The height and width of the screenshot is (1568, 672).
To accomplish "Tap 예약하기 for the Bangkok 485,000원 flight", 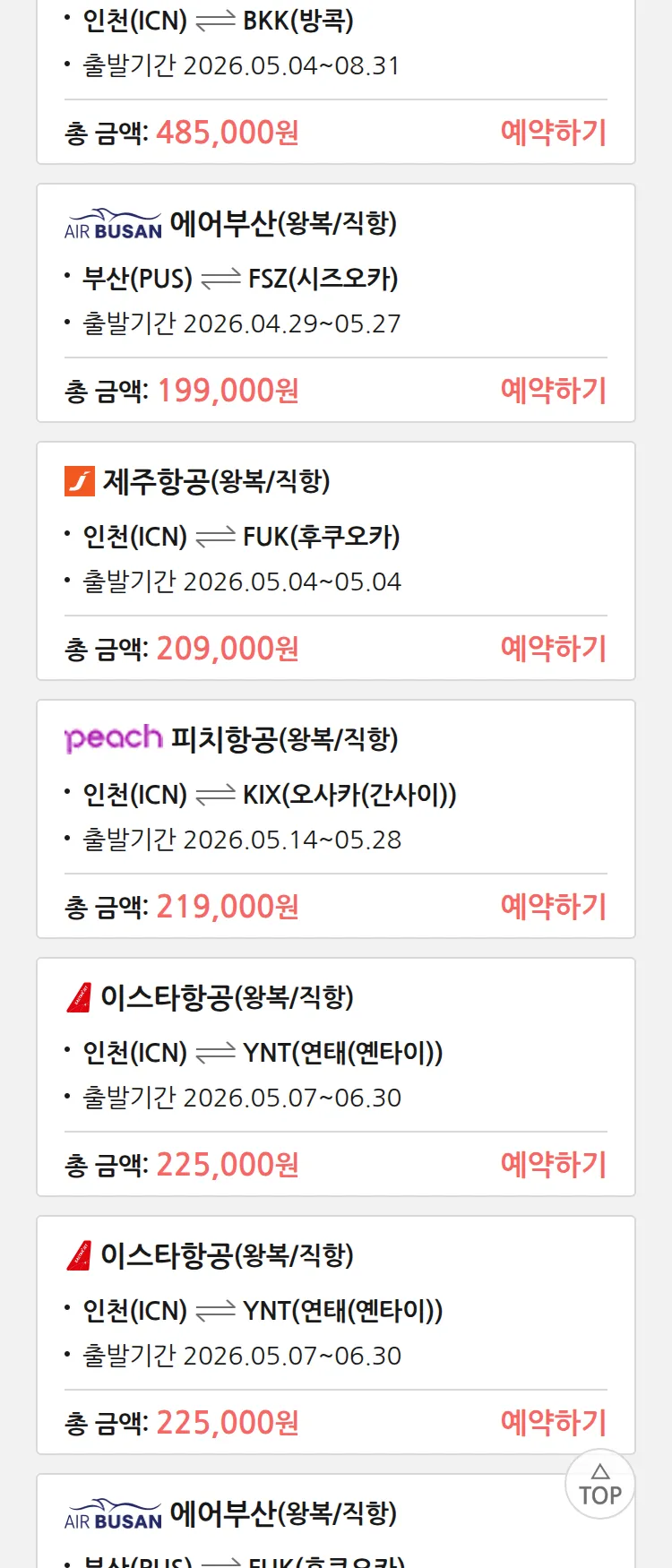I will click(x=553, y=133).
